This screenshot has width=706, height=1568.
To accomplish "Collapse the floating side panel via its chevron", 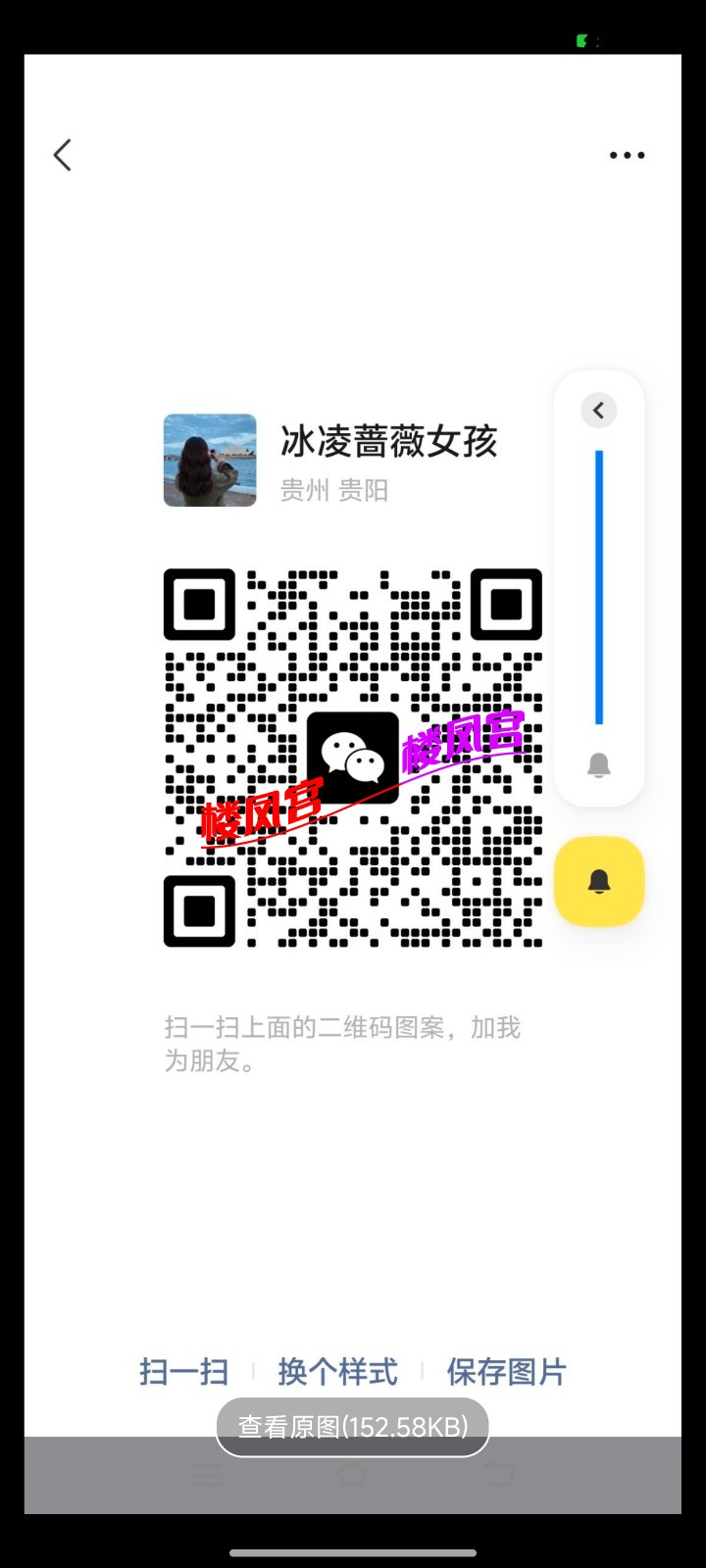I will pyautogui.click(x=598, y=411).
